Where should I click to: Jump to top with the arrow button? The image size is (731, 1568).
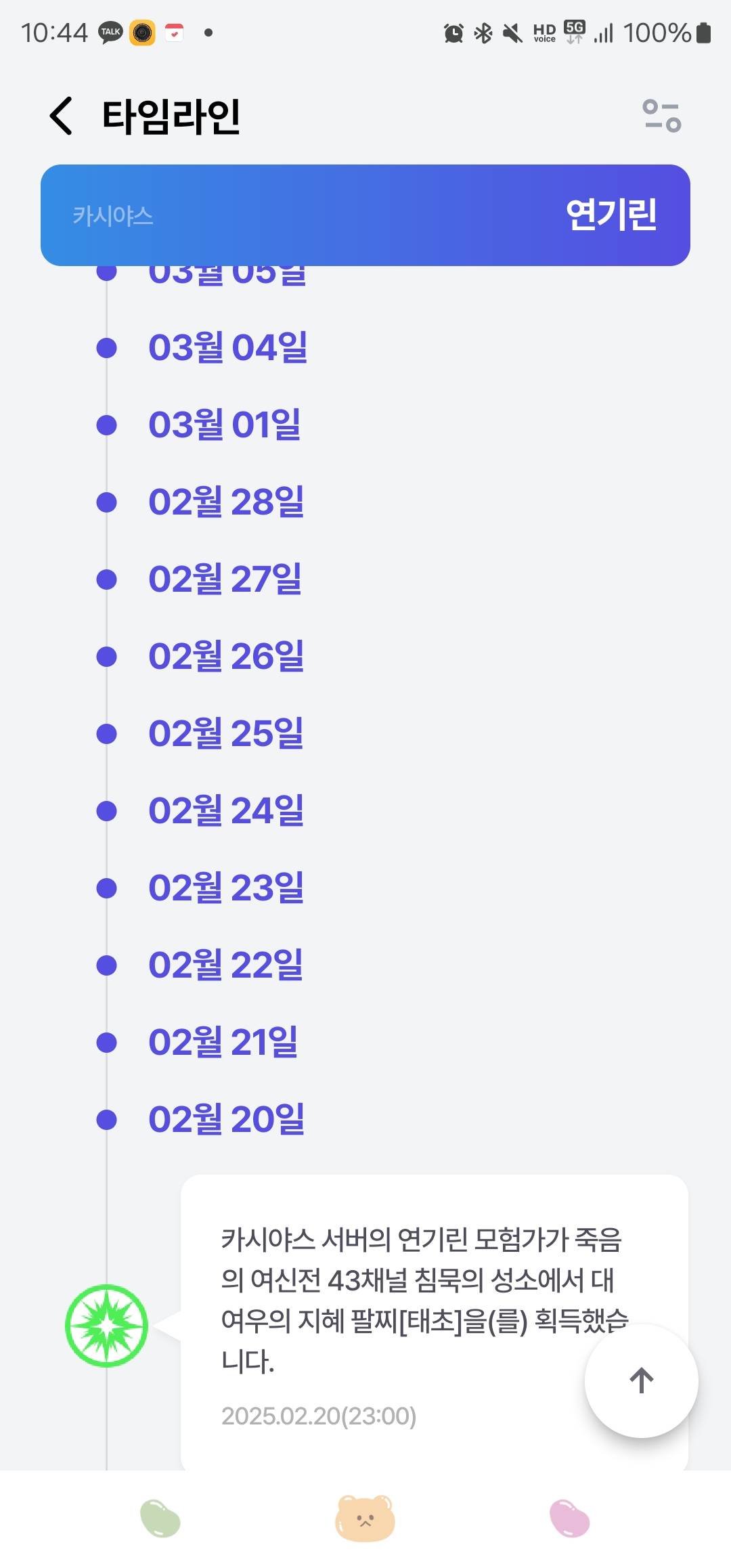(x=641, y=1380)
